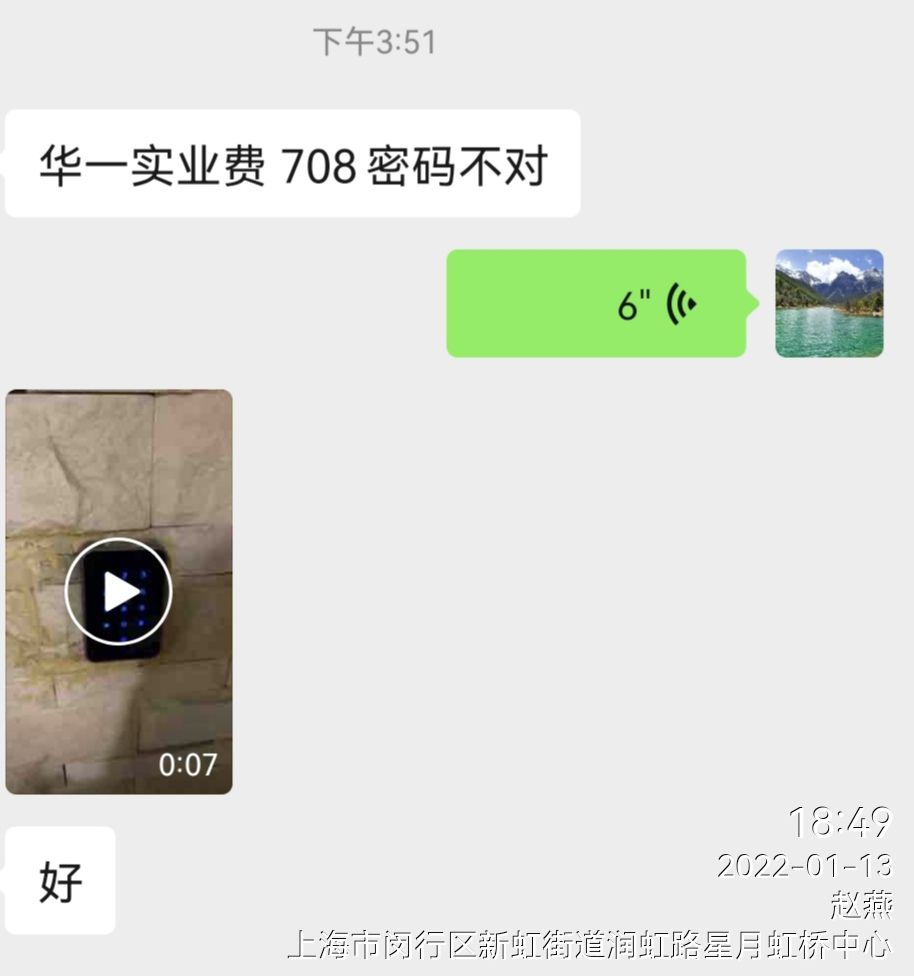Image resolution: width=914 pixels, height=976 pixels.
Task: Open the mountain lake avatar profile
Action: 829,303
